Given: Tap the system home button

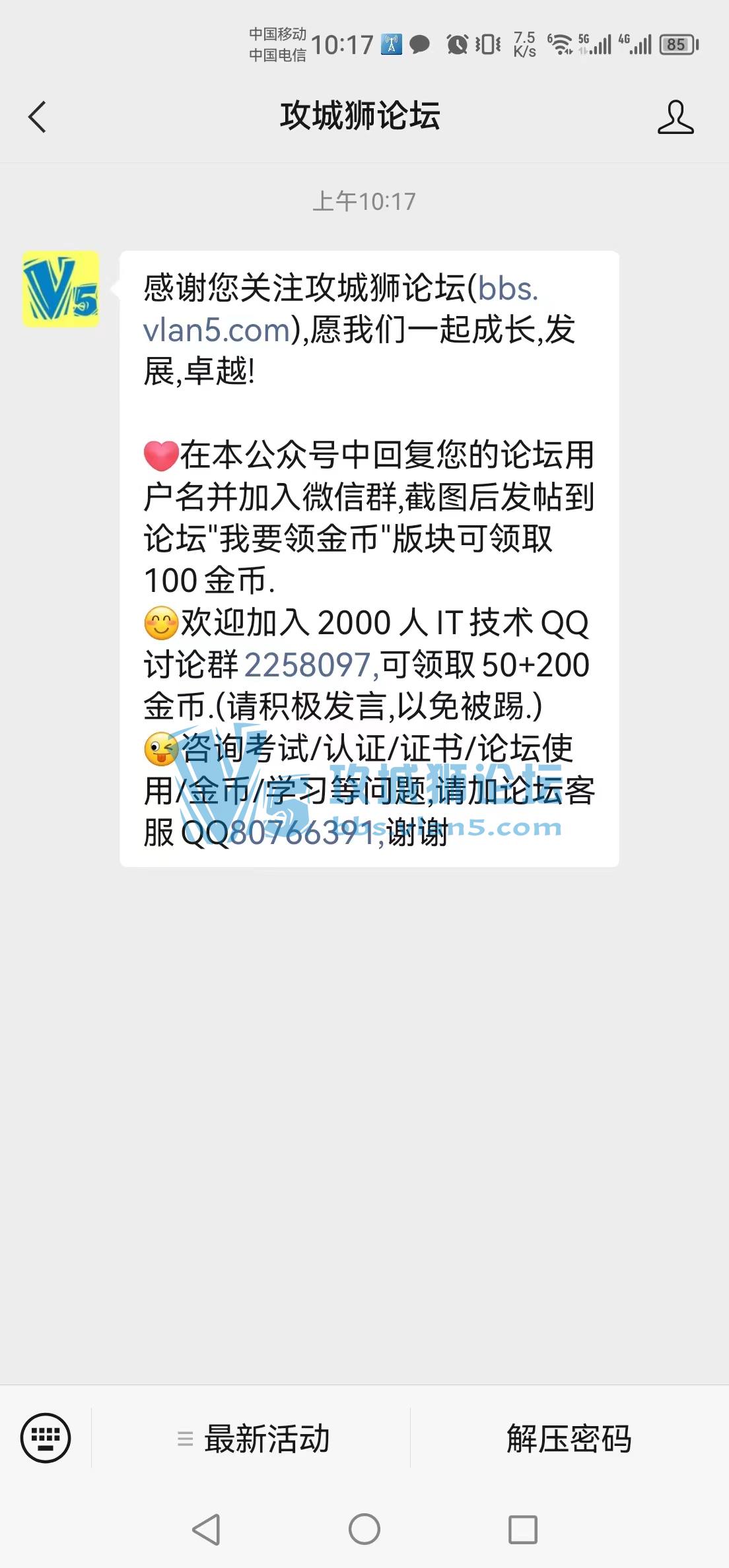Looking at the screenshot, I should 364,1529.
